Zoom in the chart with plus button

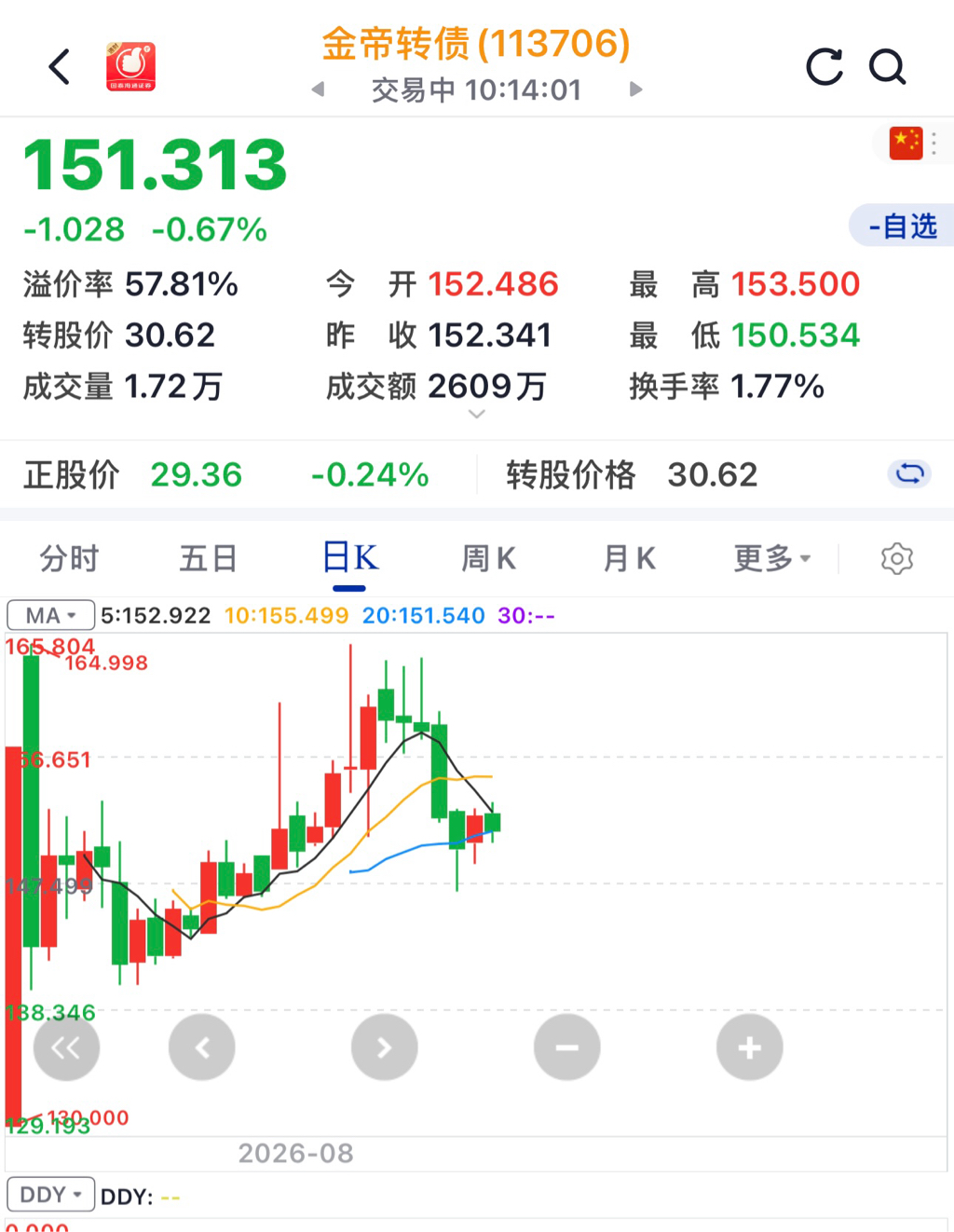[x=749, y=1047]
